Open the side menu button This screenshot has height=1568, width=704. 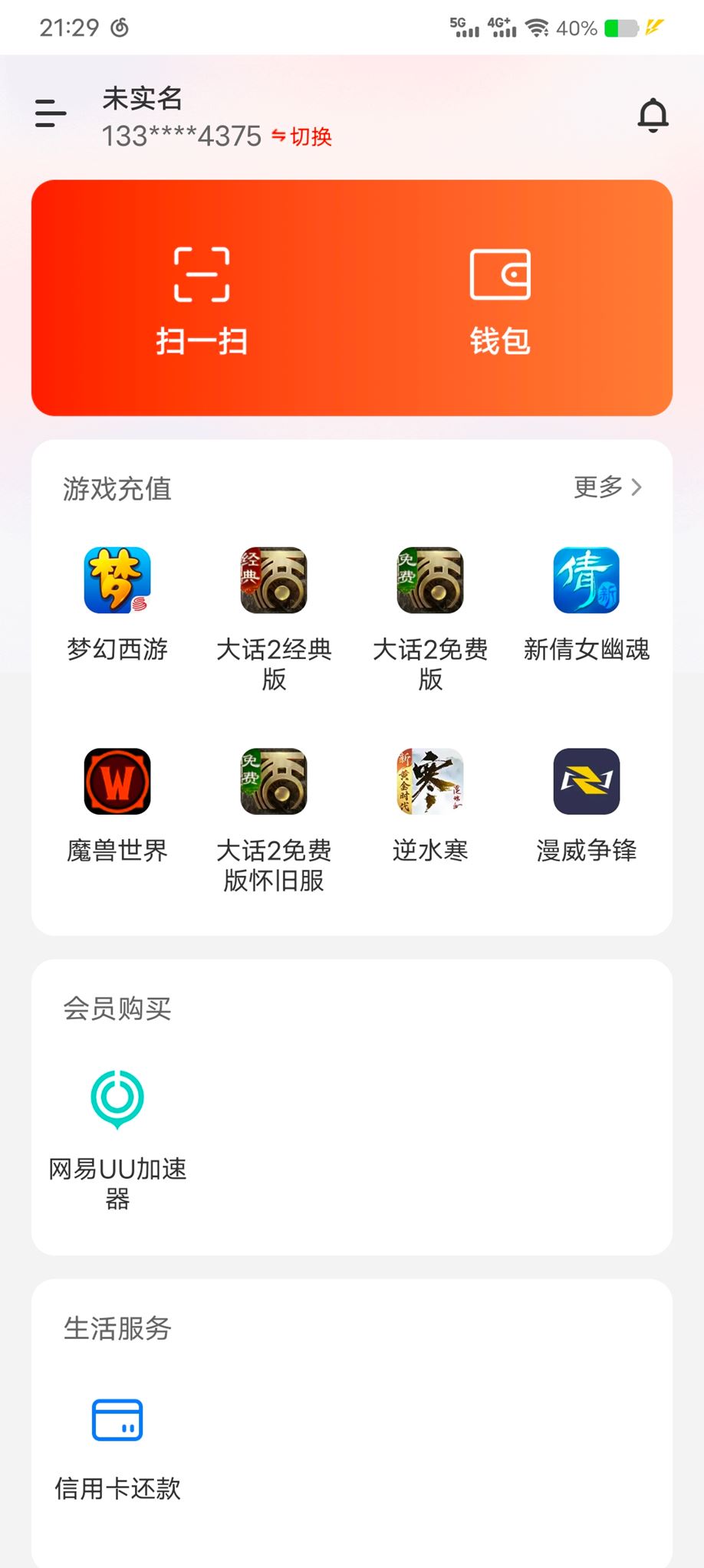coord(51,113)
